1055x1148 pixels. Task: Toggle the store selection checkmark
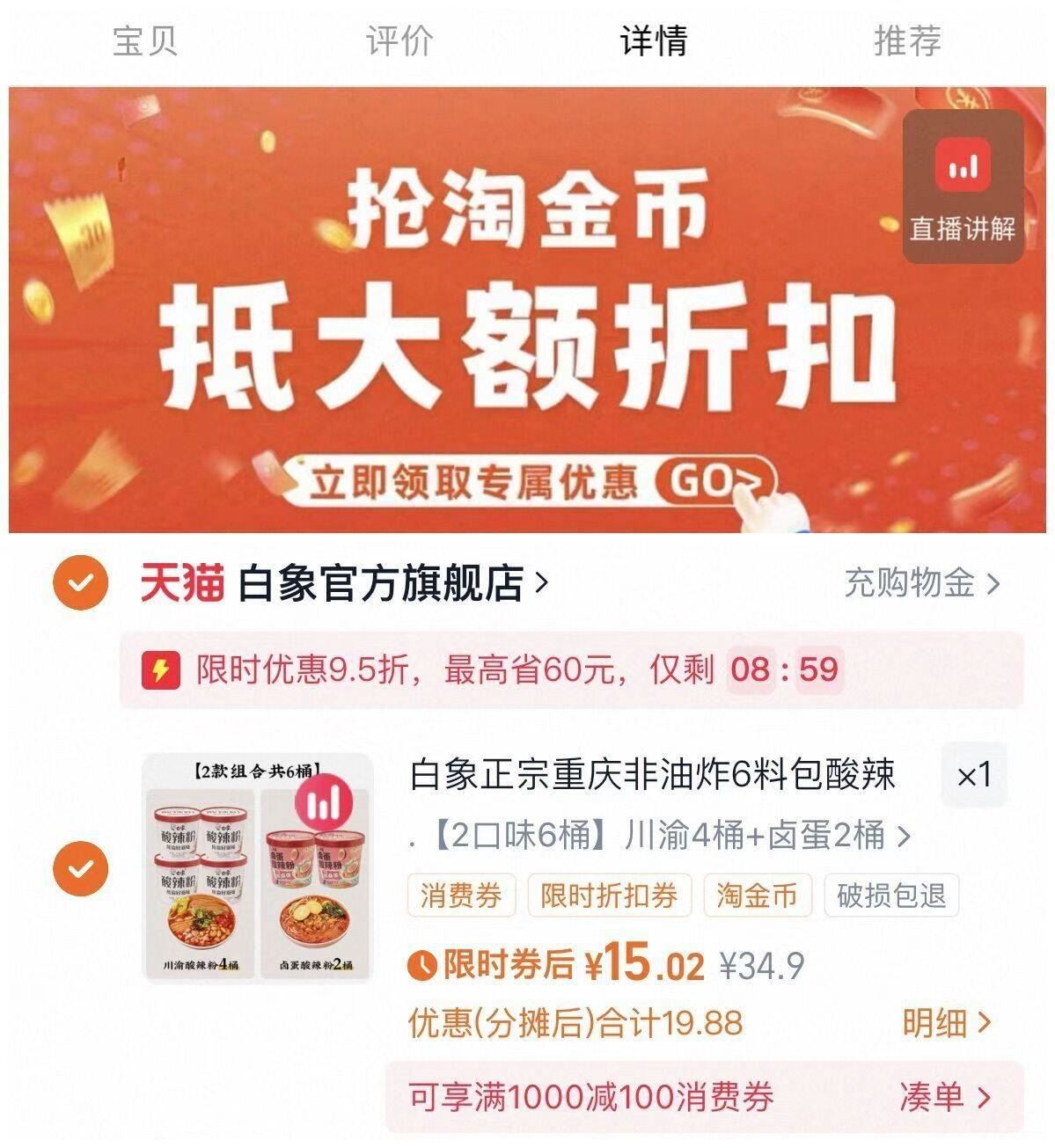point(80,581)
